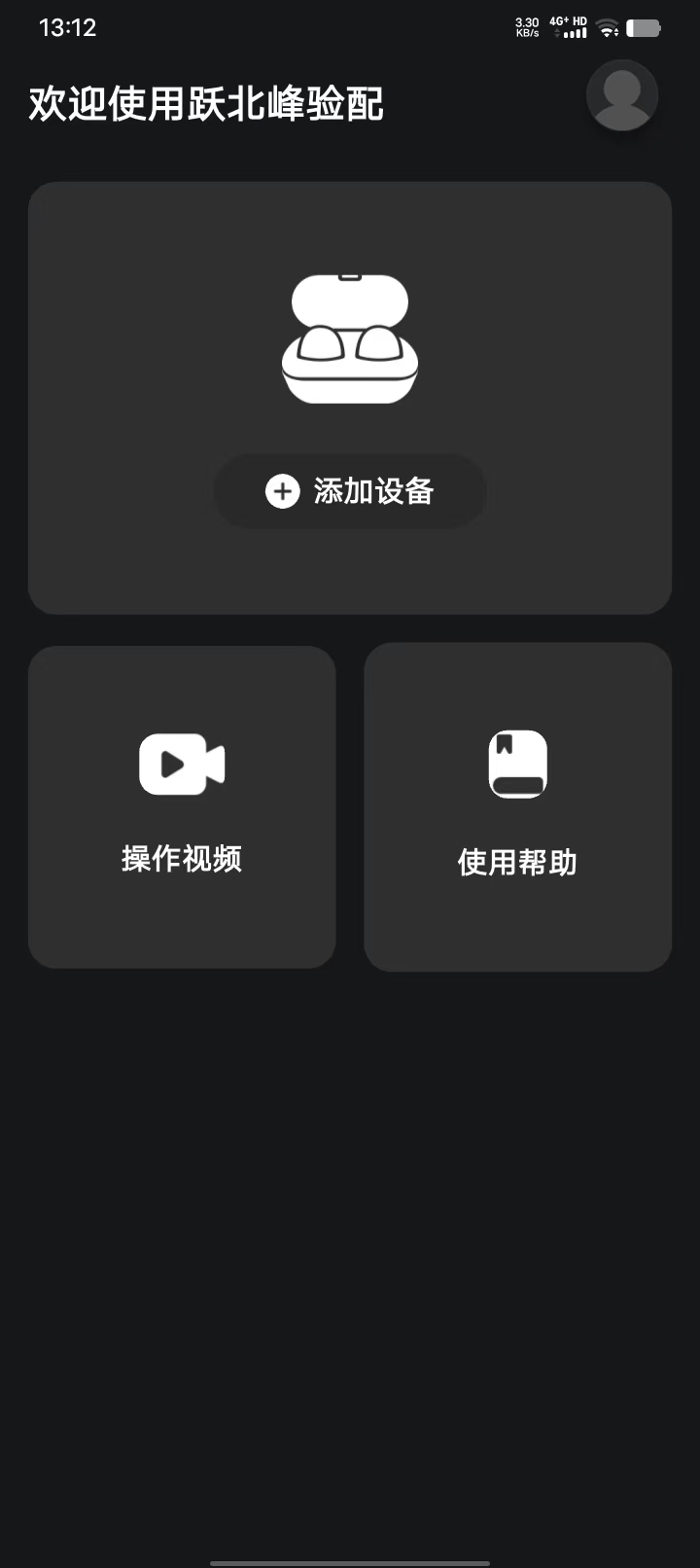Image resolution: width=700 pixels, height=1568 pixels.
Task: Tap the earbuds charging case illustration
Action: [349, 337]
